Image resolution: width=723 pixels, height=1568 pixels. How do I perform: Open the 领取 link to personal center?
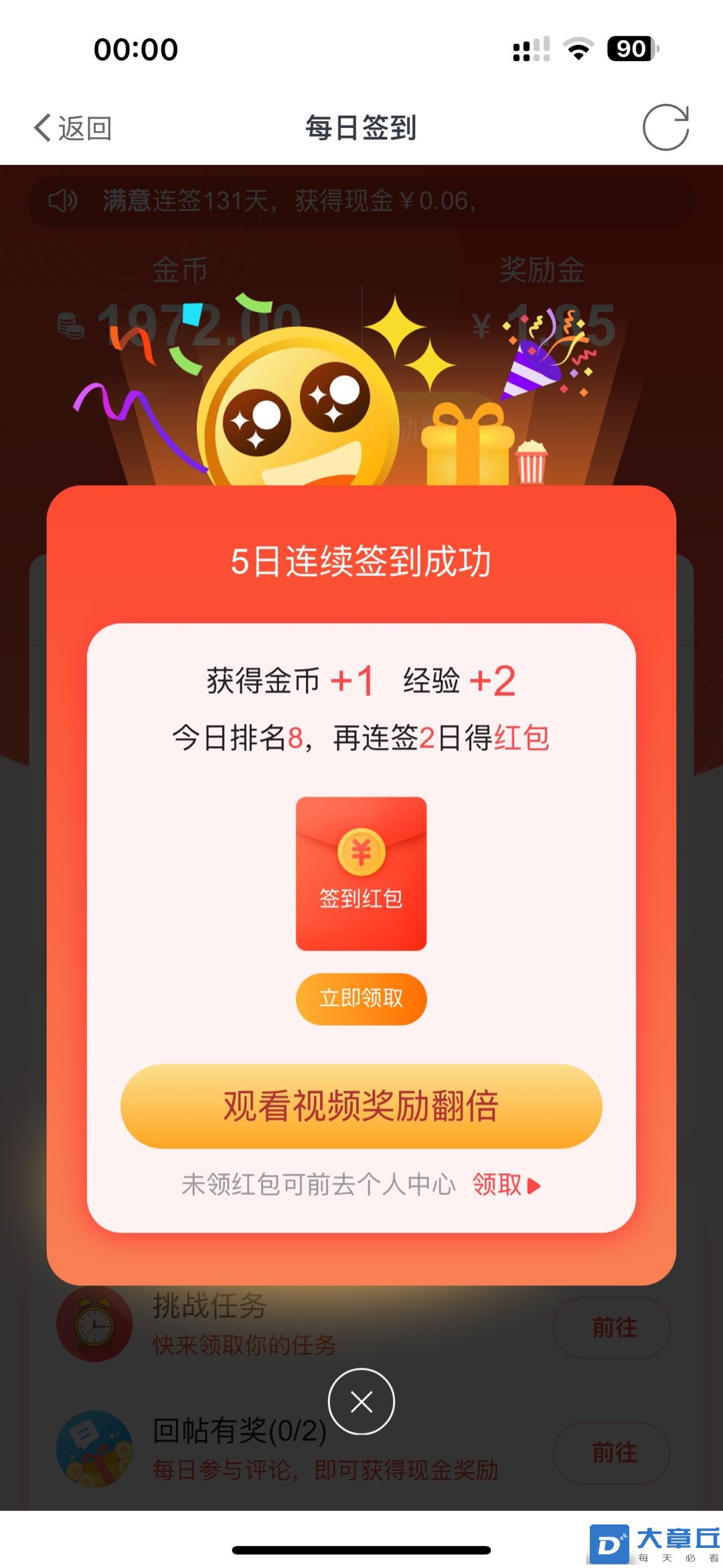pyautogui.click(x=505, y=1185)
